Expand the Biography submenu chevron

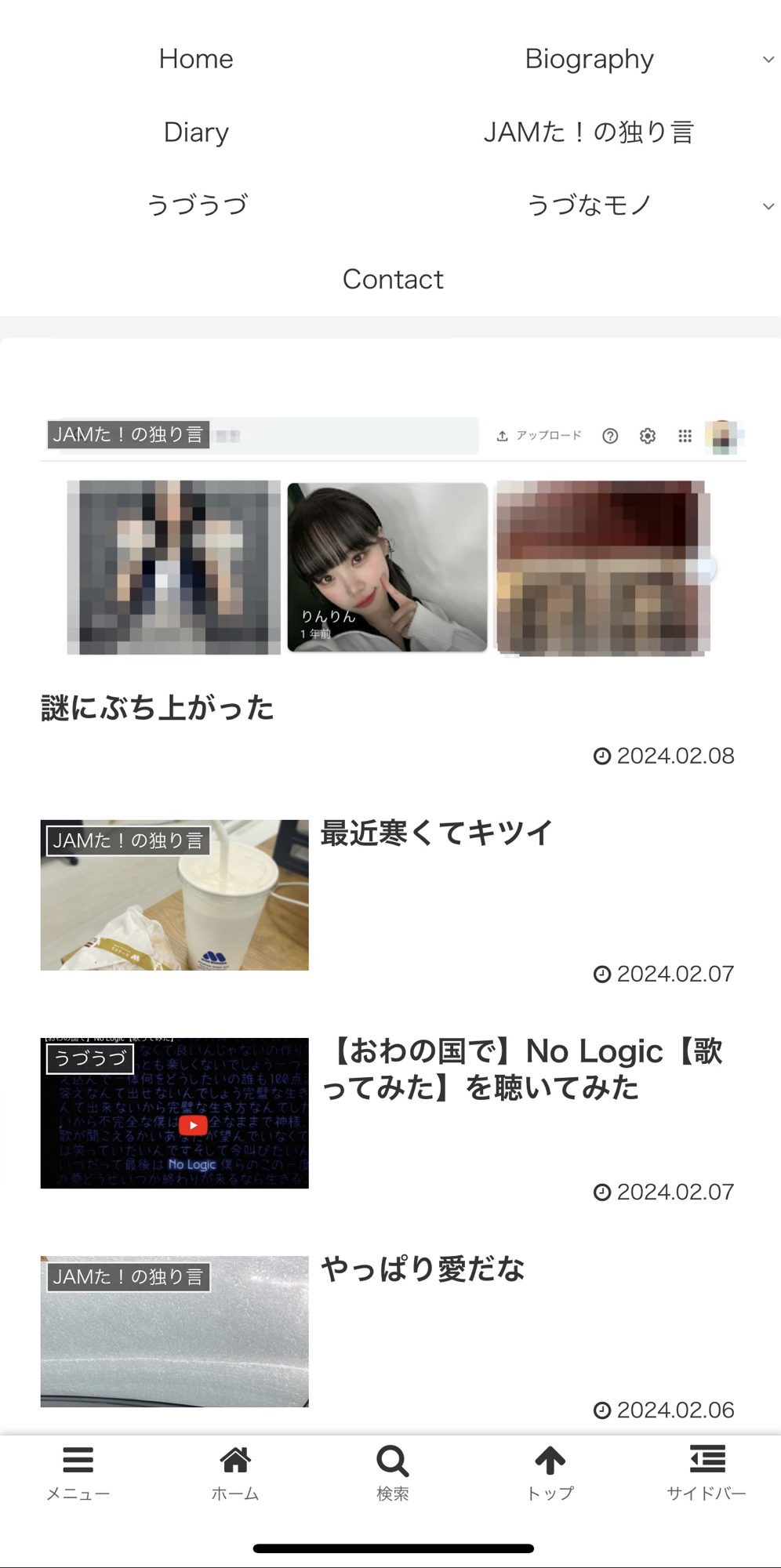point(768,60)
